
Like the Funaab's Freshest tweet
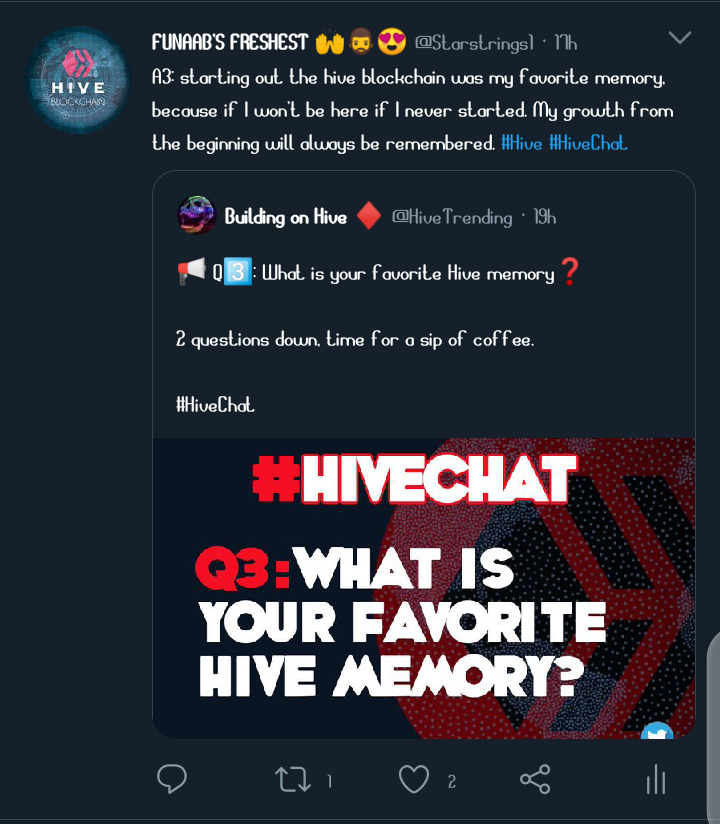click(414, 779)
